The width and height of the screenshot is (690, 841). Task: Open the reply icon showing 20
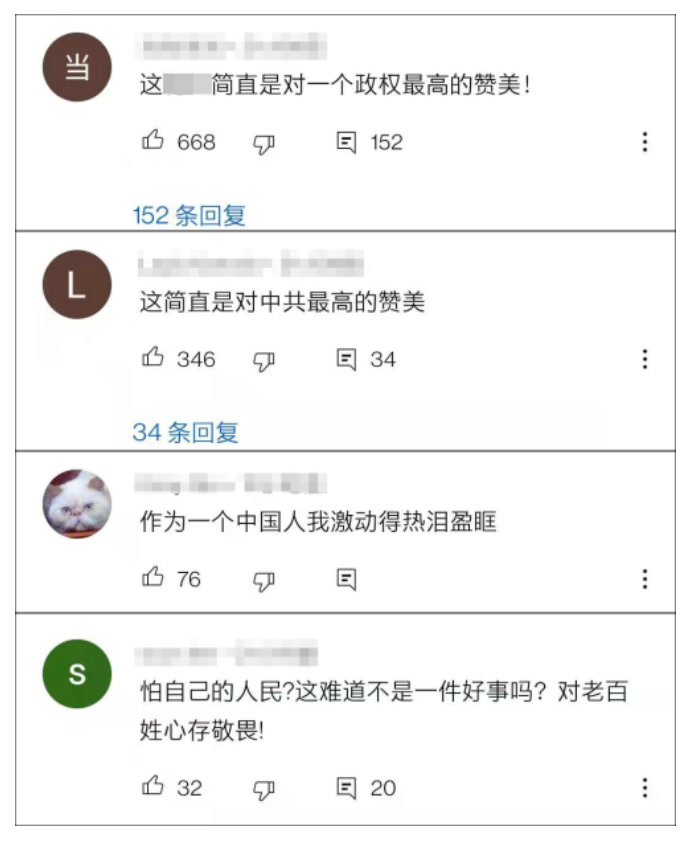[x=347, y=787]
